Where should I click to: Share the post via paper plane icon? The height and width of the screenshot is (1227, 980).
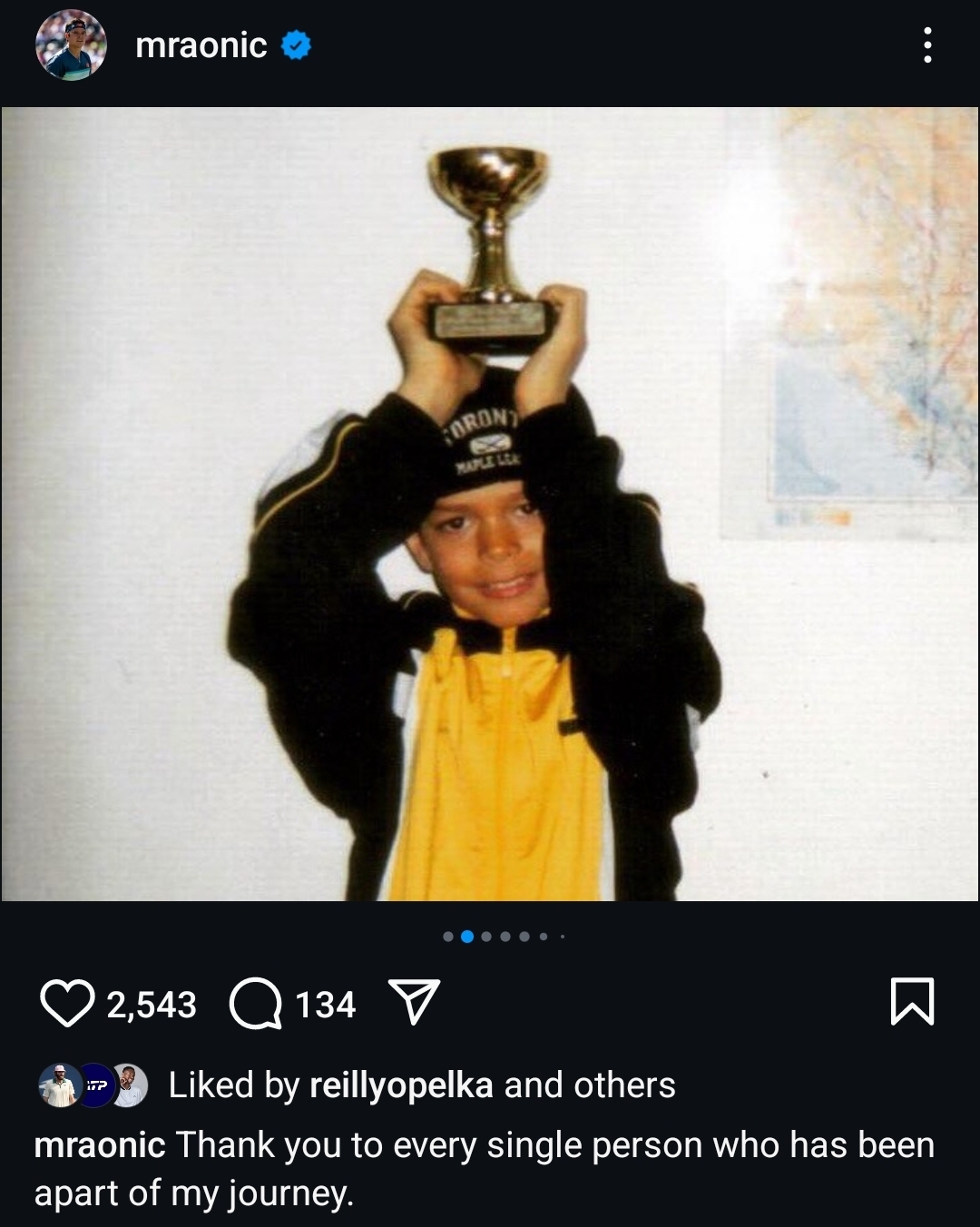414,1003
